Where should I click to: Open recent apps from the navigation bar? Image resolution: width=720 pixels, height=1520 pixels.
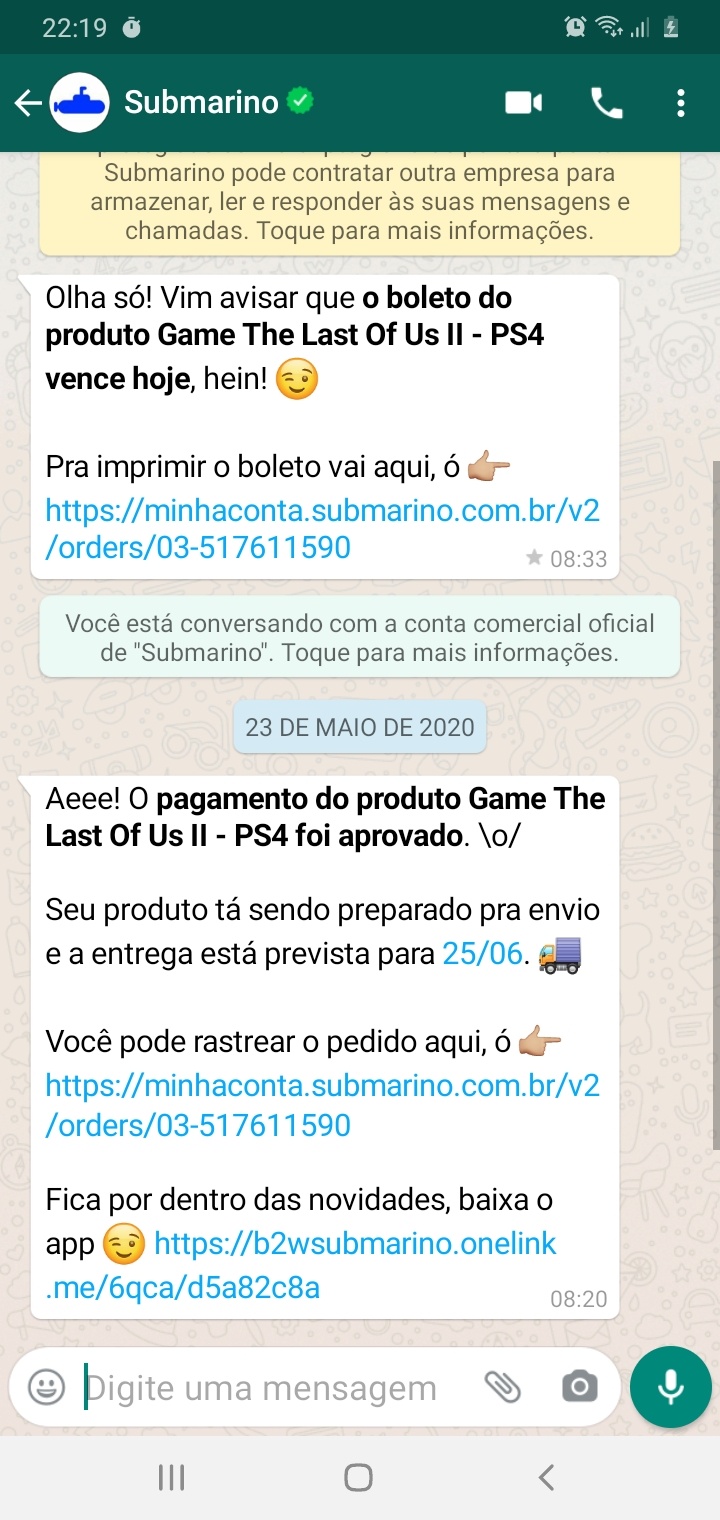coord(171,1478)
